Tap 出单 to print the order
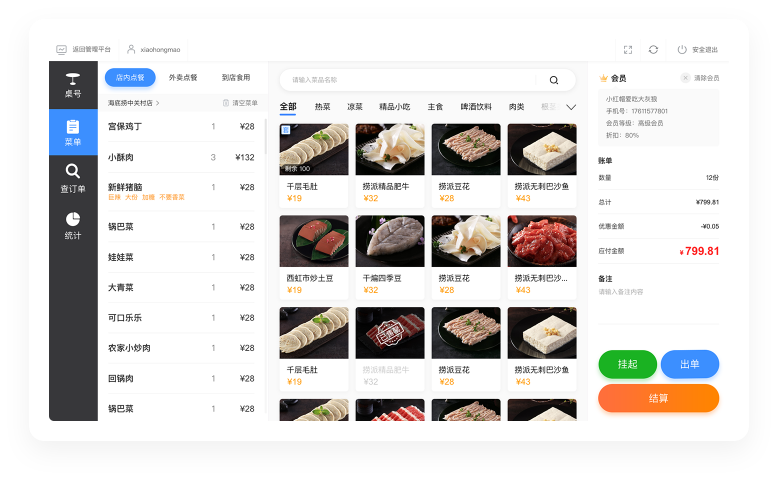The width and height of the screenshot is (779, 481). (x=690, y=364)
